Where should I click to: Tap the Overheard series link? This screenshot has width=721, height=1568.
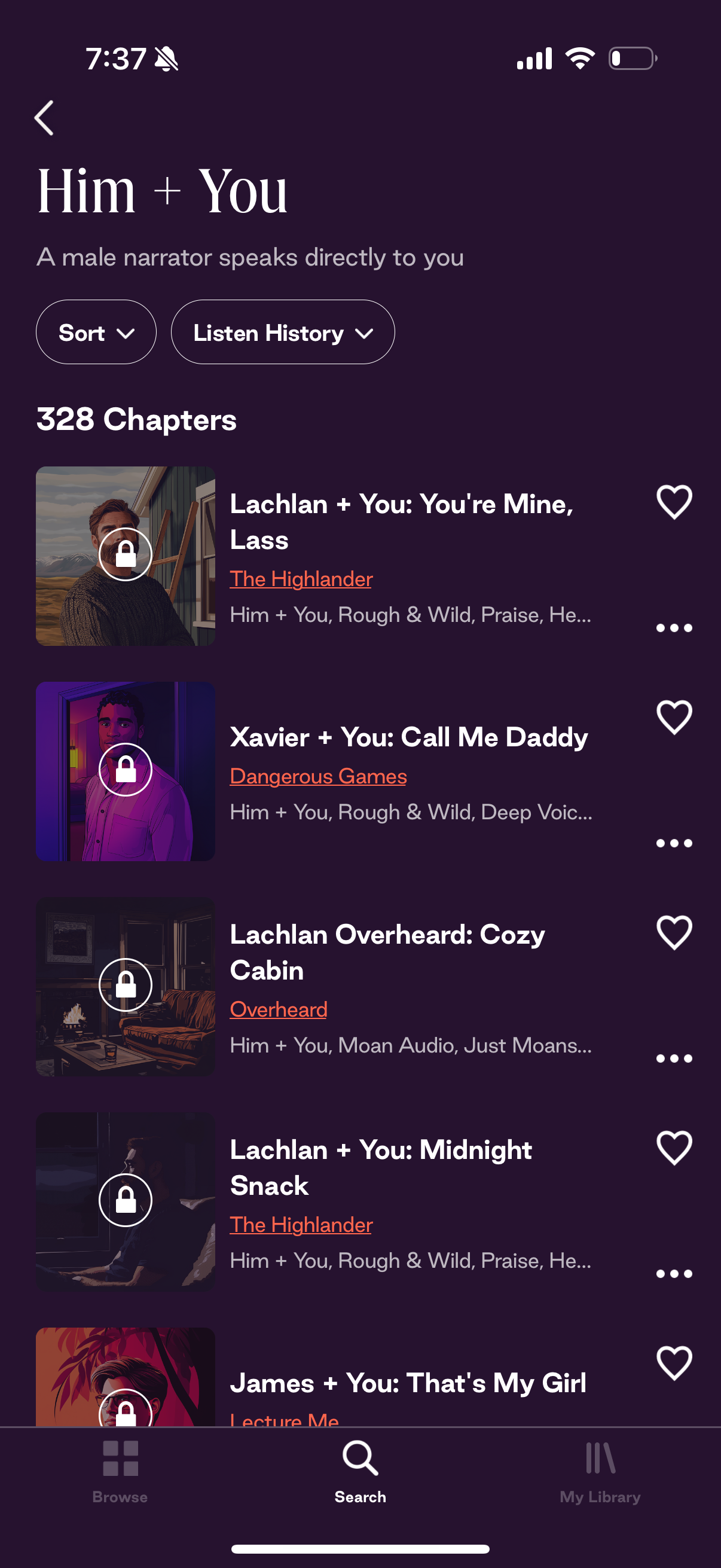tap(278, 1009)
